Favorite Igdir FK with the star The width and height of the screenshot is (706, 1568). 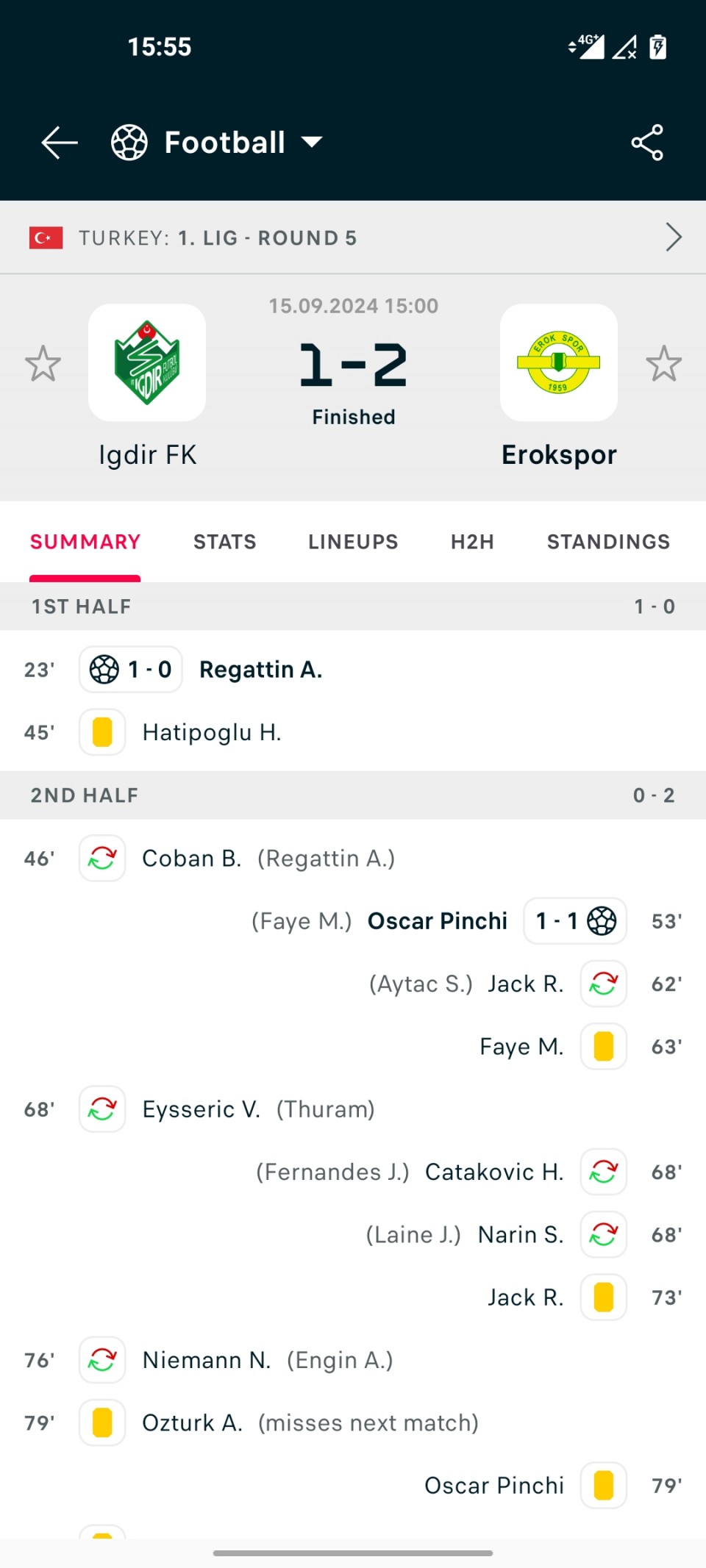(x=43, y=363)
